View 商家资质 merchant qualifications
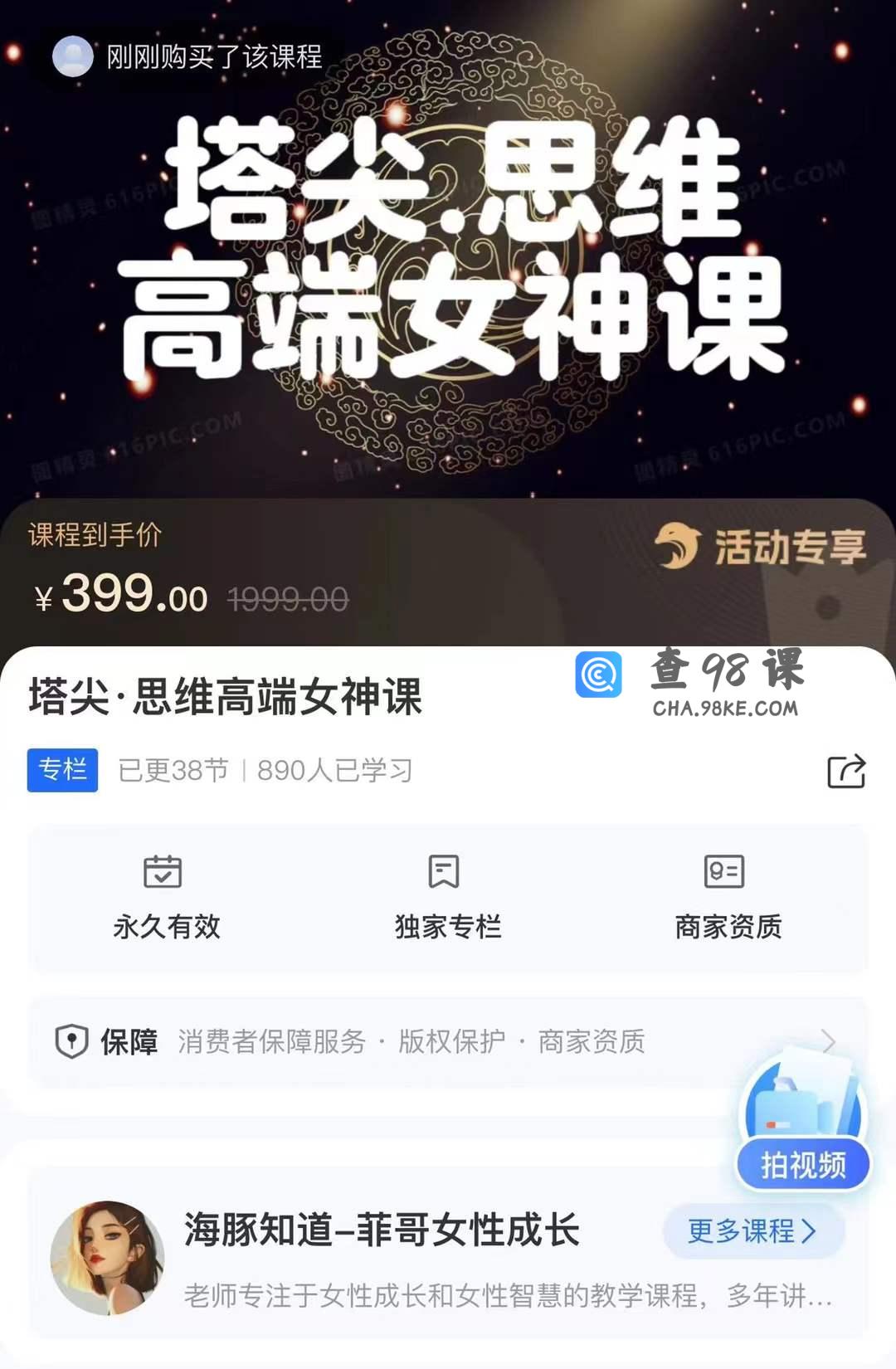The width and height of the screenshot is (896, 1369). pyautogui.click(x=728, y=898)
